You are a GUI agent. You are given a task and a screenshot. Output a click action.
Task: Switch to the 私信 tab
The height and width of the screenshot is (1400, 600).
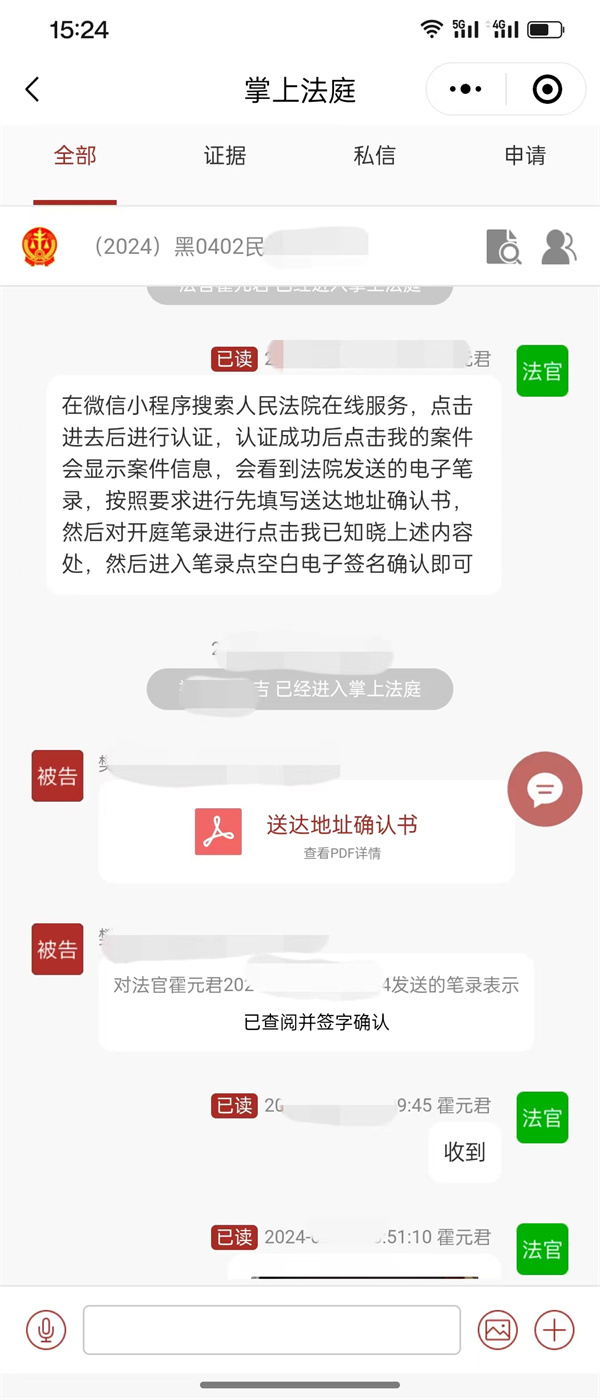(375, 156)
